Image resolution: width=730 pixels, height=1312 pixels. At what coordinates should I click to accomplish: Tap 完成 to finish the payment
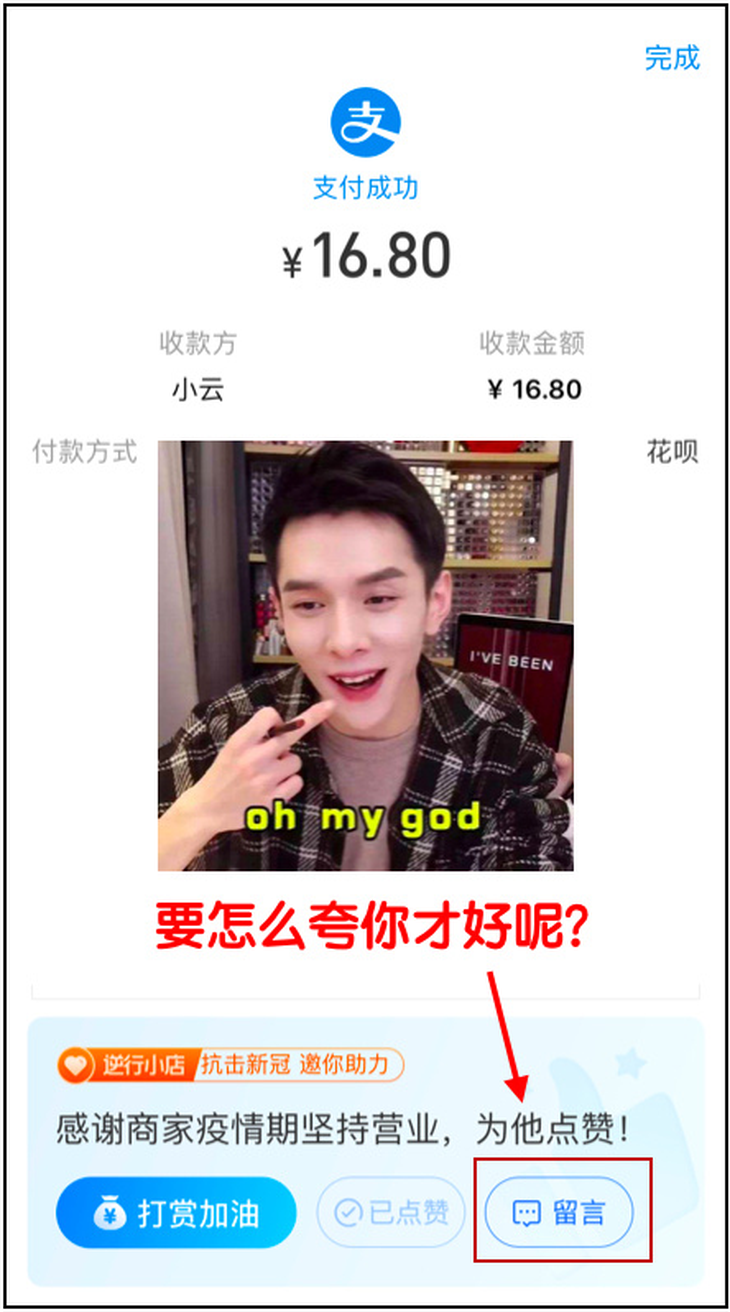pos(672,58)
